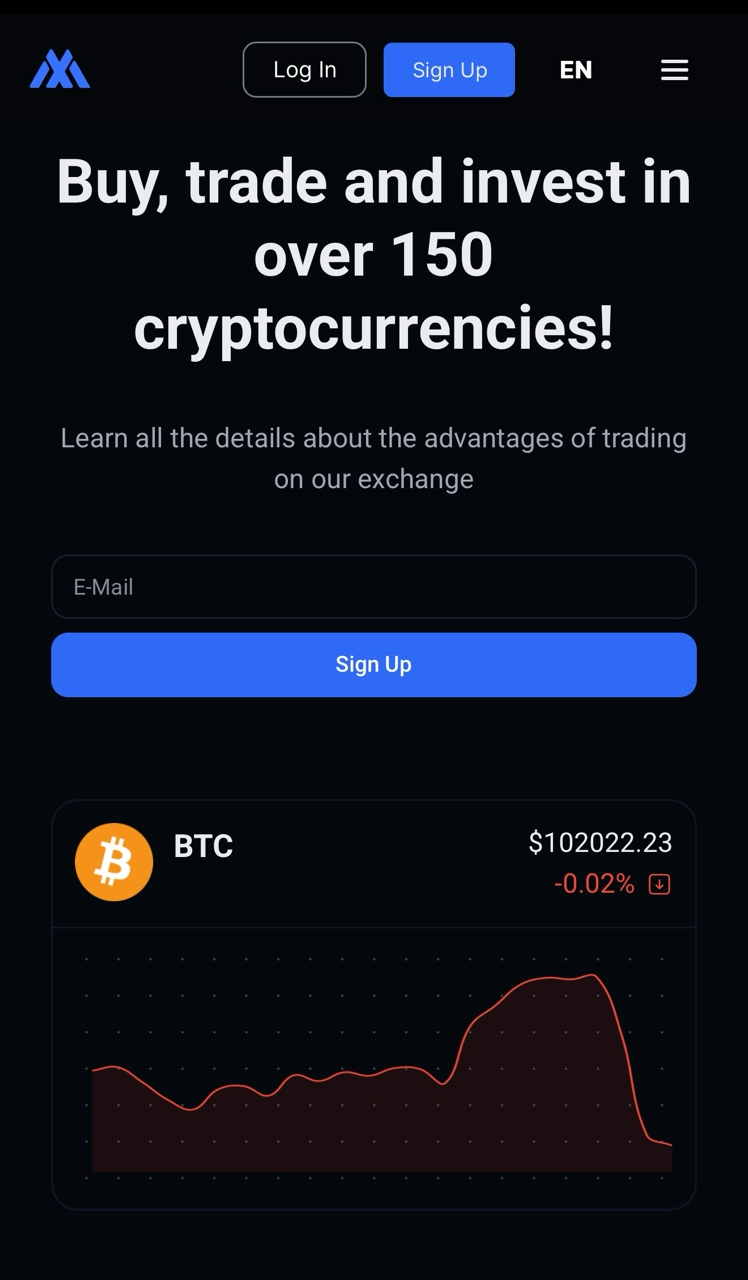
Task: Change language via the EN selector
Action: pyautogui.click(x=576, y=70)
